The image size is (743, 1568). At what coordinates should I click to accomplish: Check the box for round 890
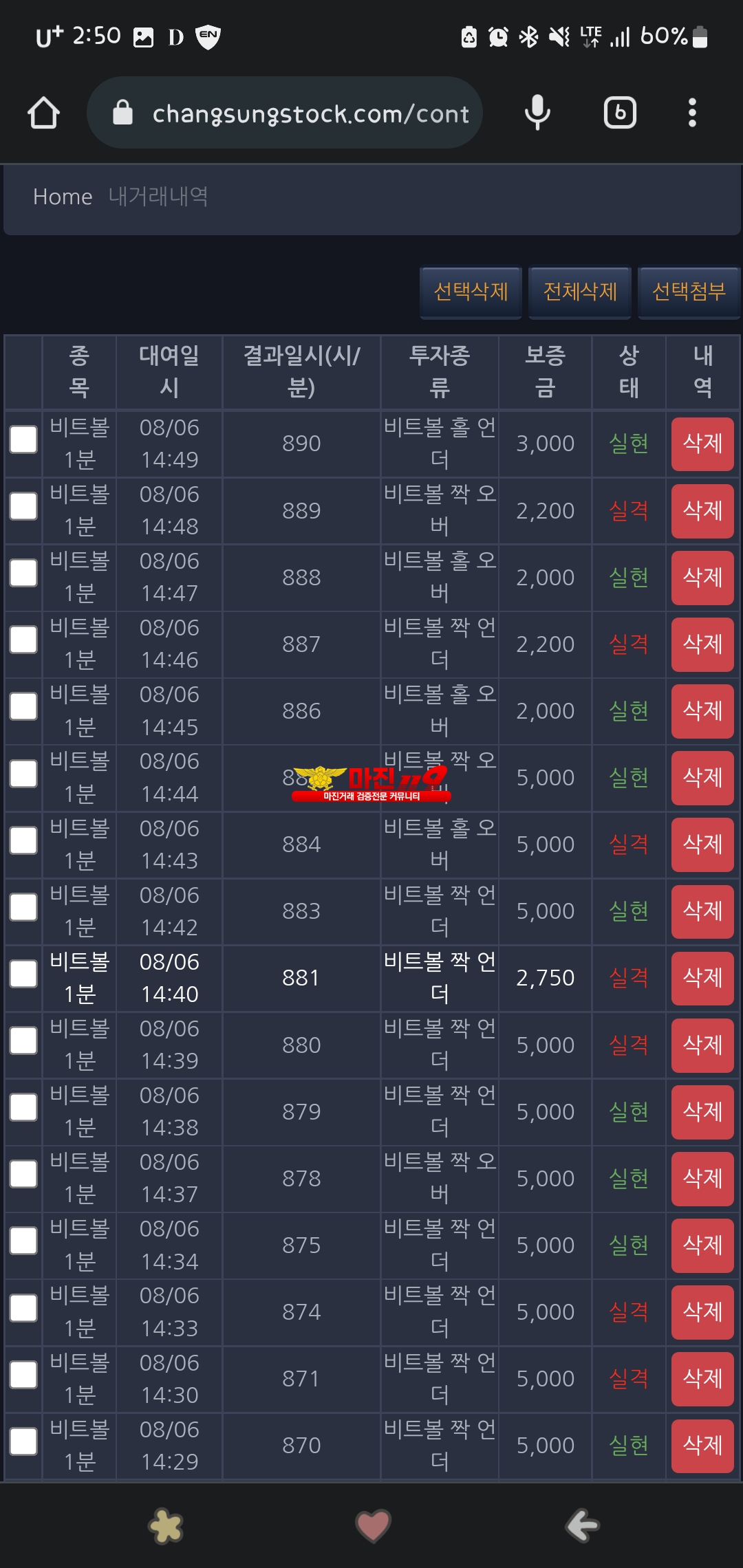pos(23,440)
